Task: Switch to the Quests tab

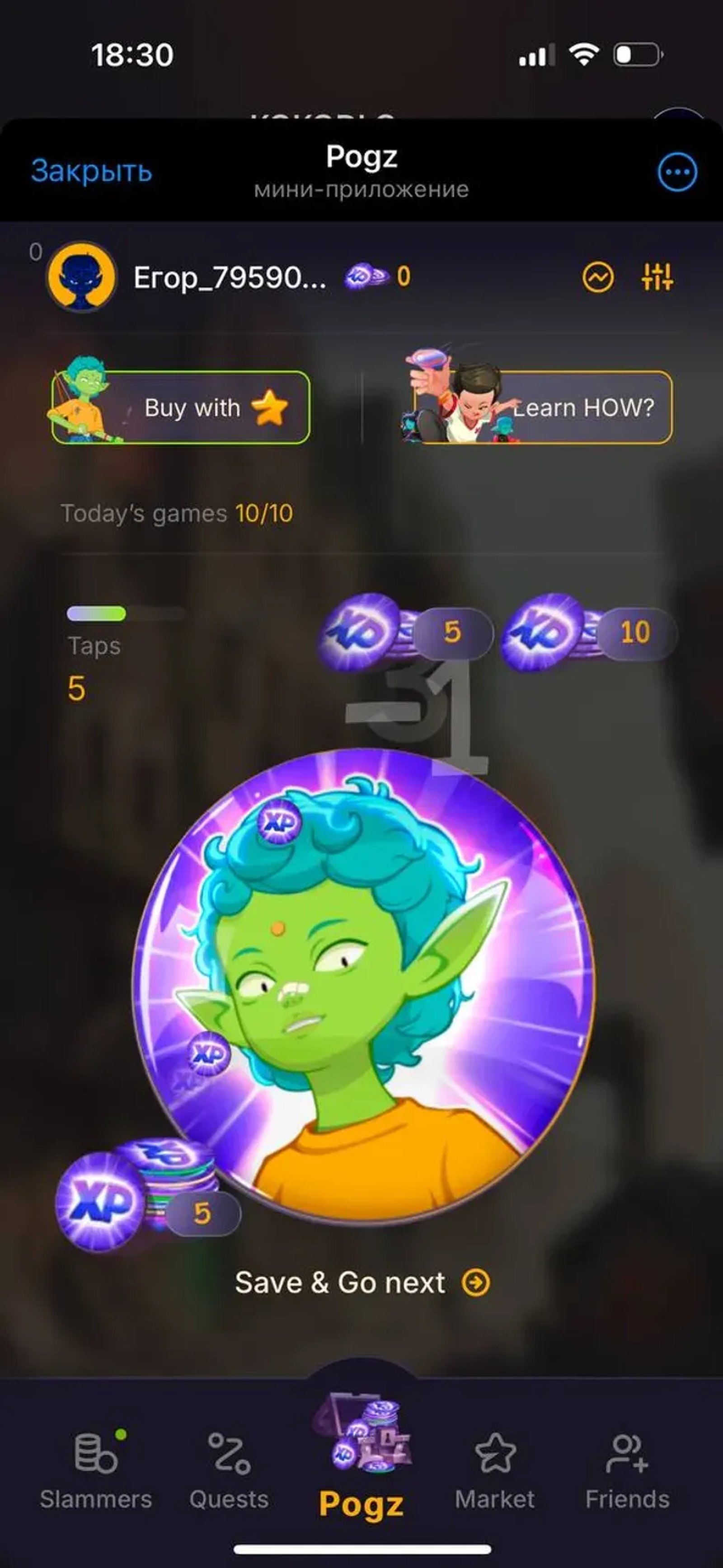Action: tap(228, 1468)
